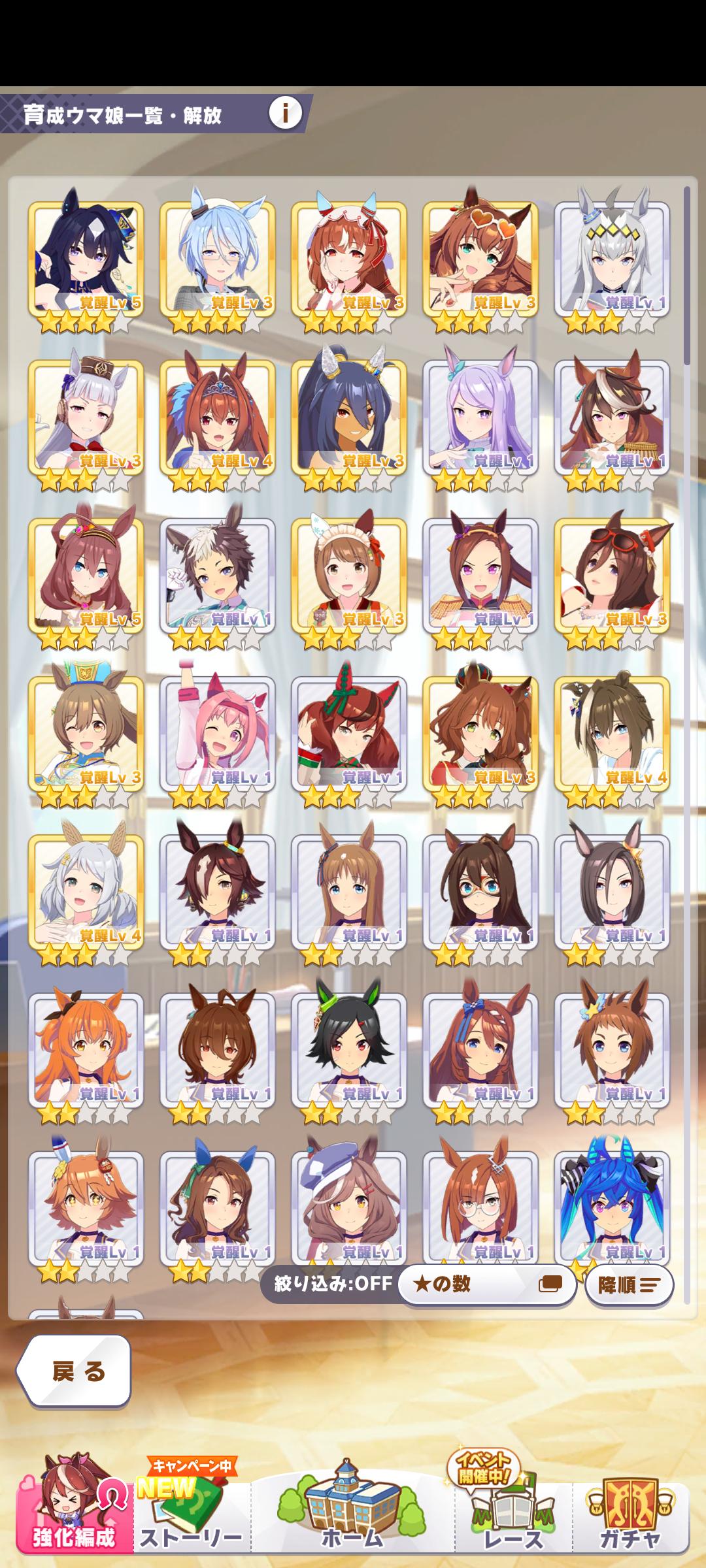
Task: Open the info icon beside the title
Action: tap(285, 114)
